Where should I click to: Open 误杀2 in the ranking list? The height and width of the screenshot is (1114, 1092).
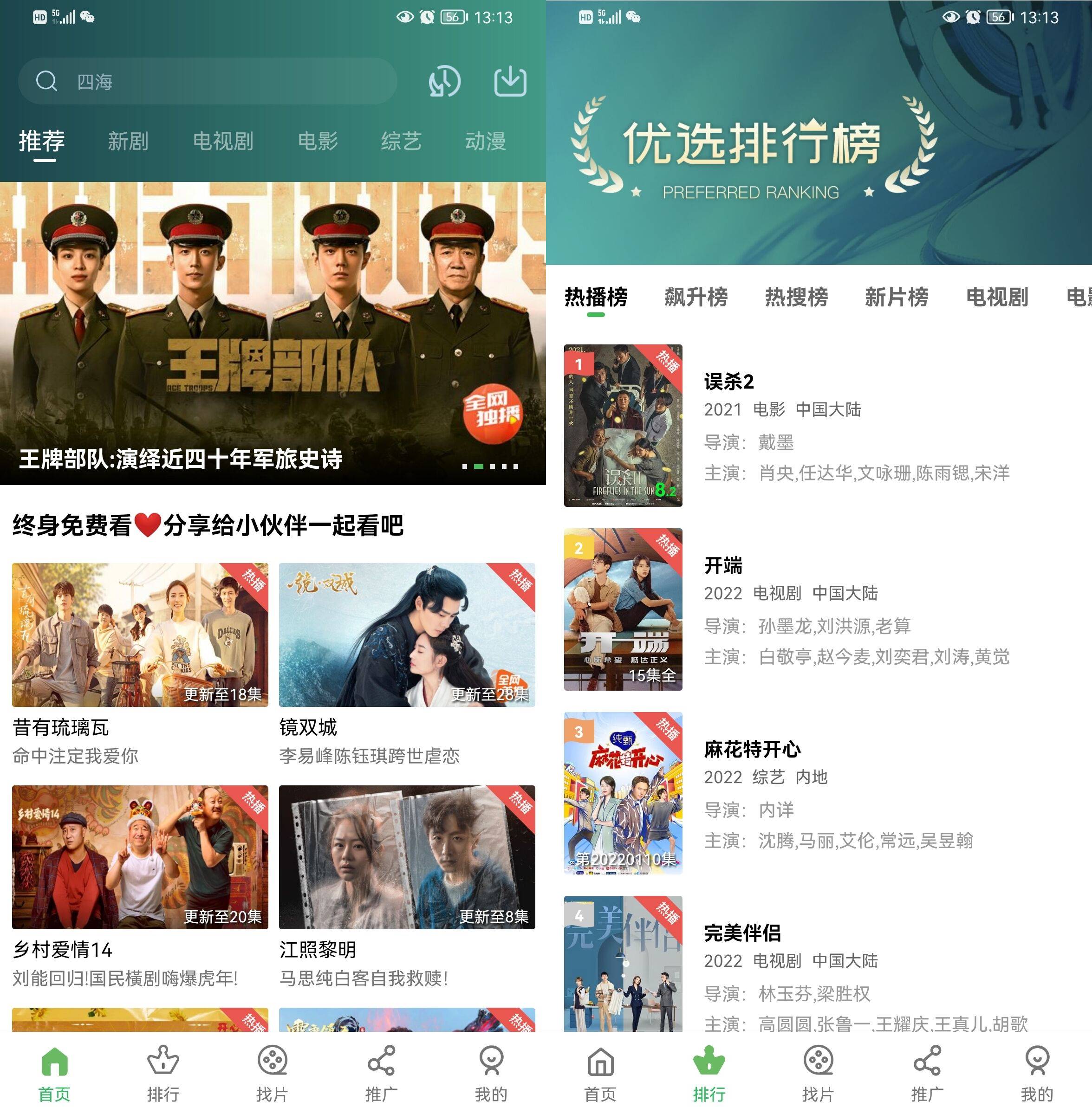(728, 381)
